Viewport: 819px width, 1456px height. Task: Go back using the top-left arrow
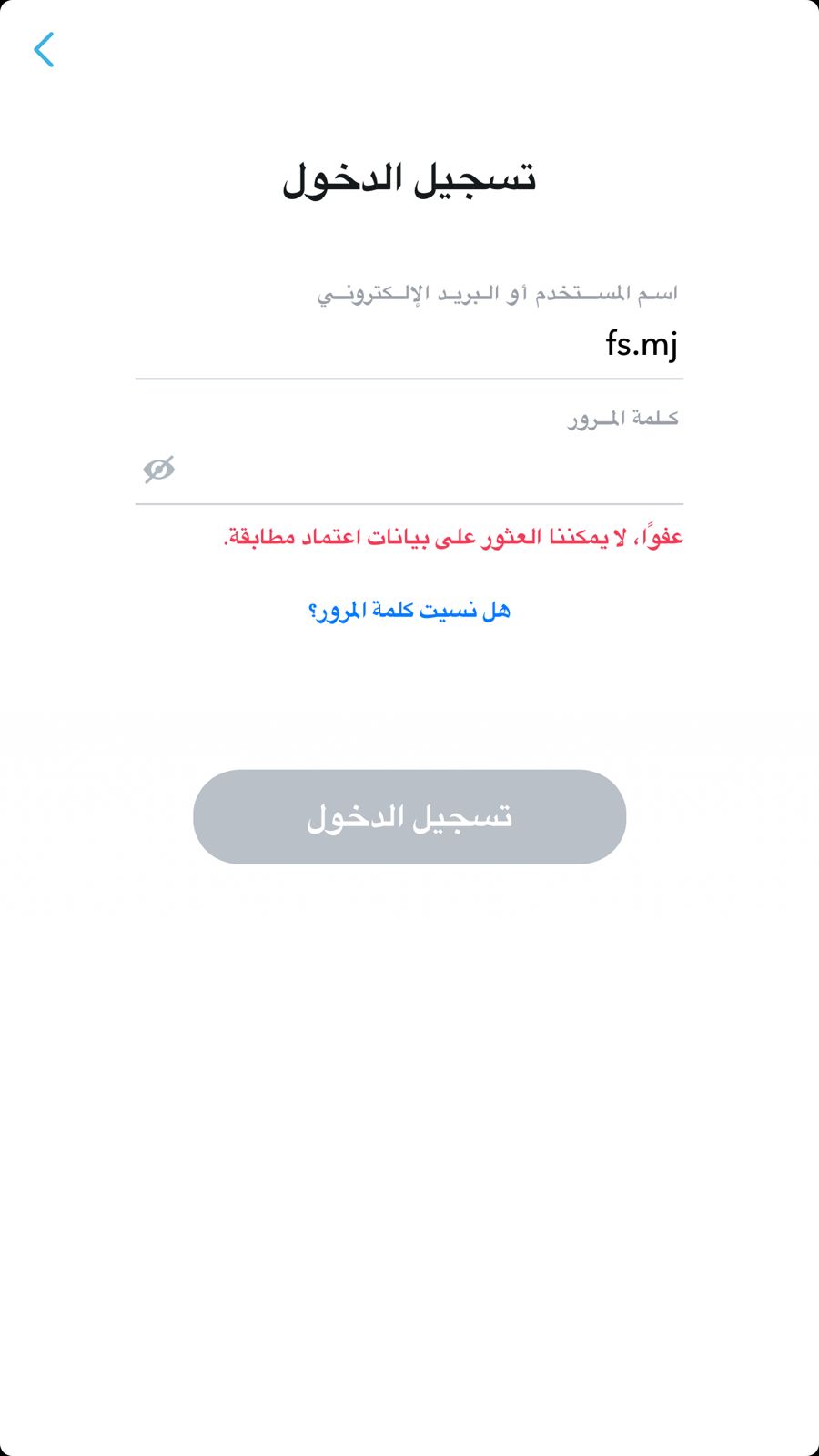pyautogui.click(x=44, y=50)
